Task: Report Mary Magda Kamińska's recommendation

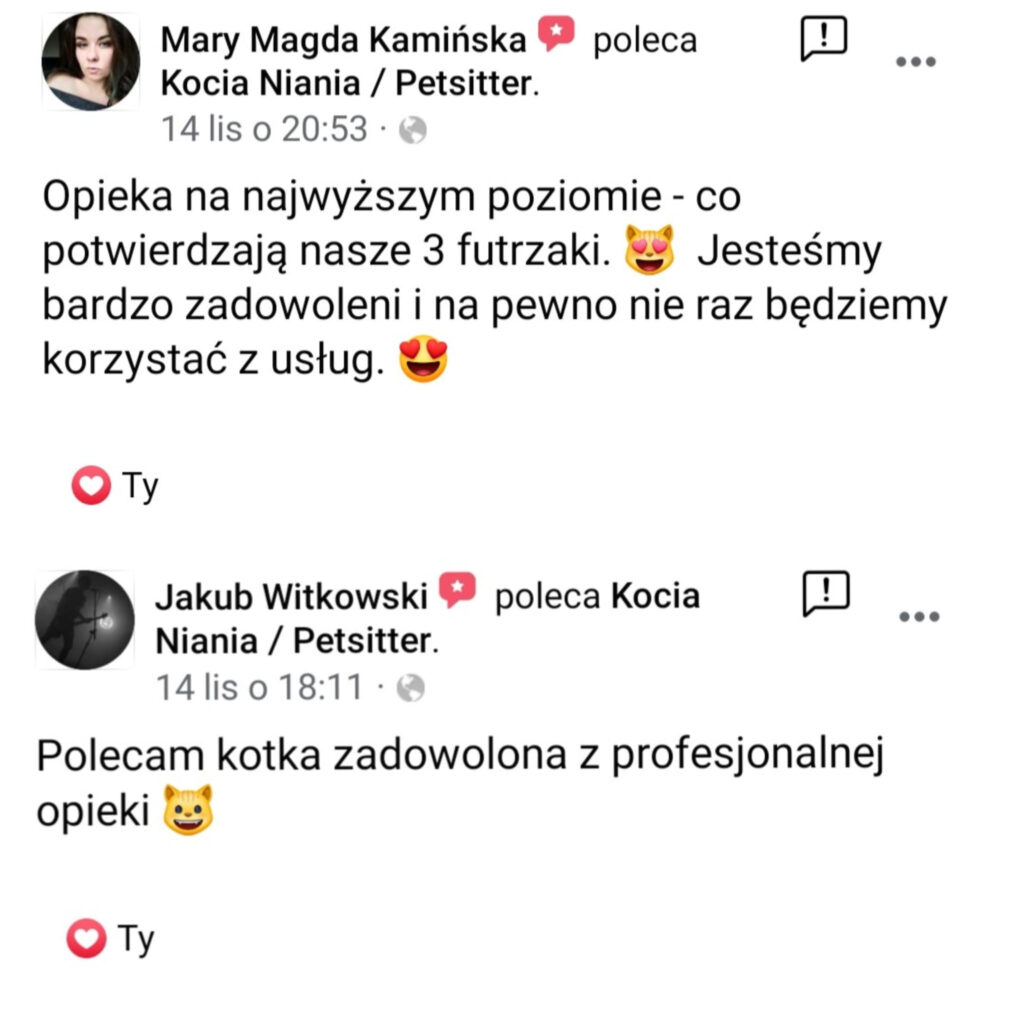Action: (x=824, y=40)
